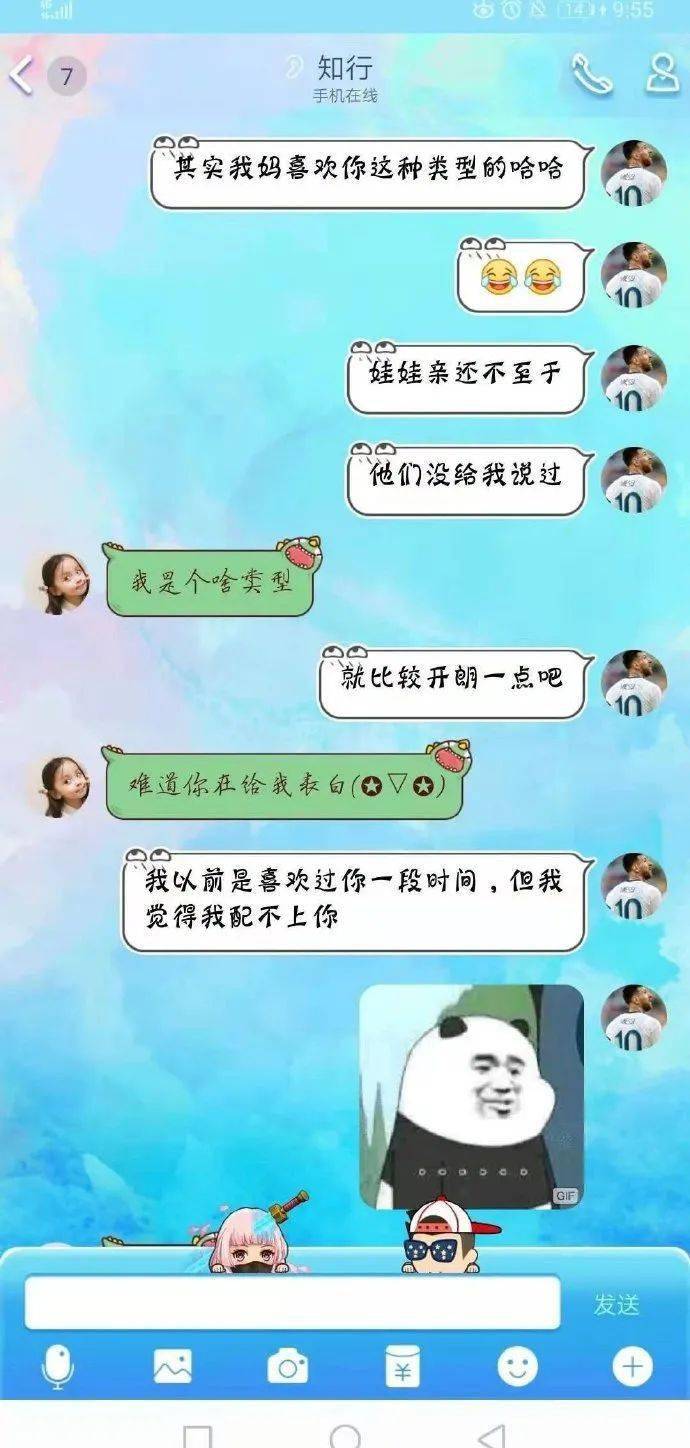Open the emoji panel
This screenshot has width=690, height=1448.
[x=517, y=1366]
